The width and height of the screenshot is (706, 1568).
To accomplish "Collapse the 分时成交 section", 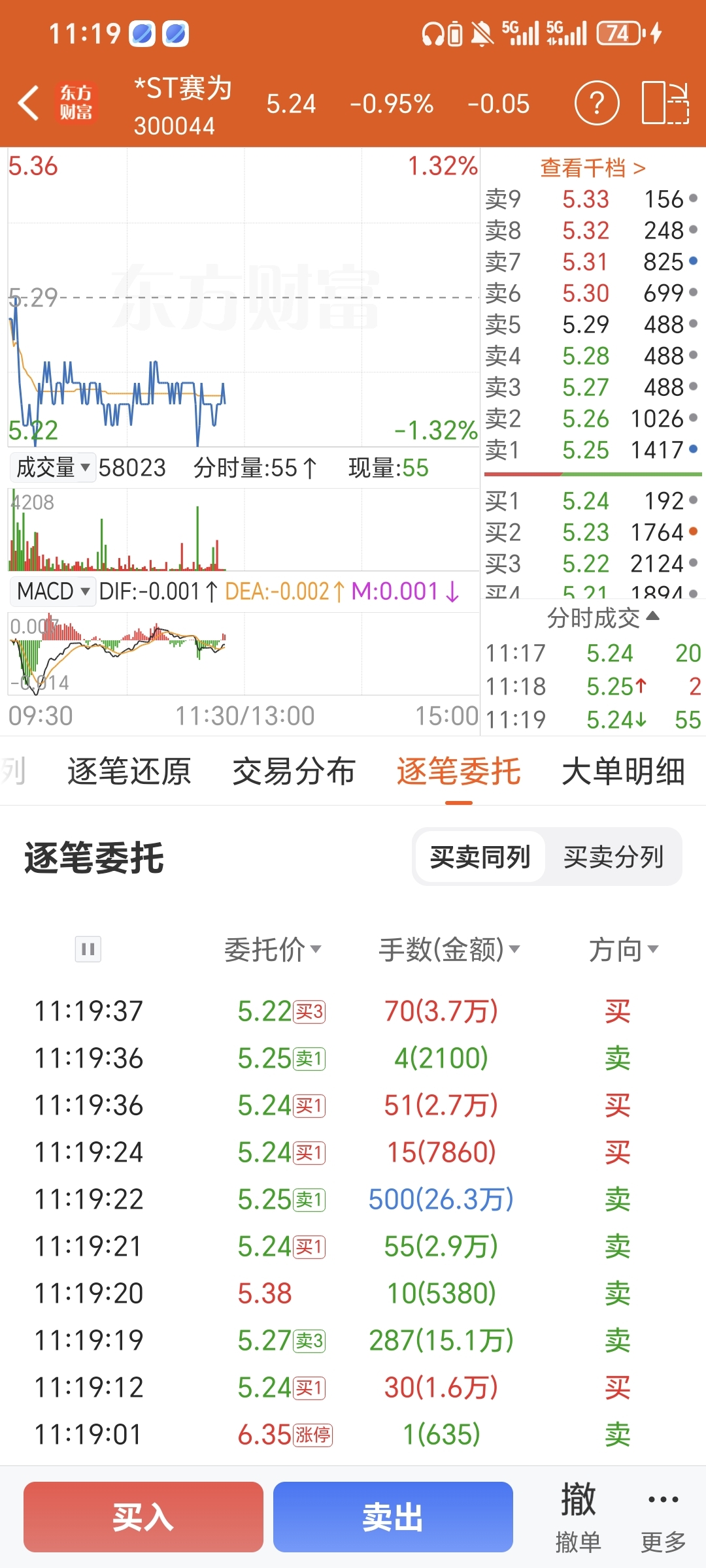I will (603, 617).
